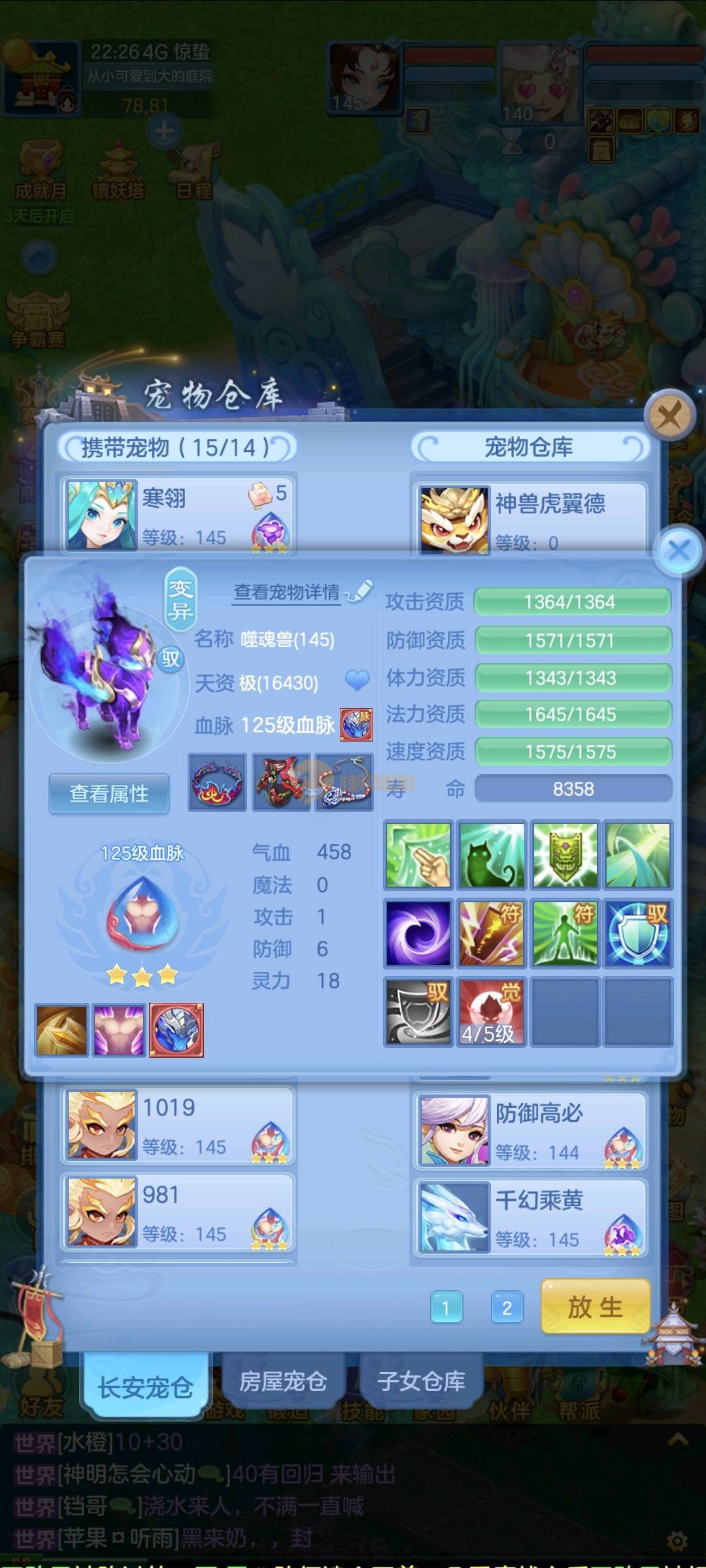The width and height of the screenshot is (706, 1568).
Task: Close the pet detail popup
Action: coord(679,550)
